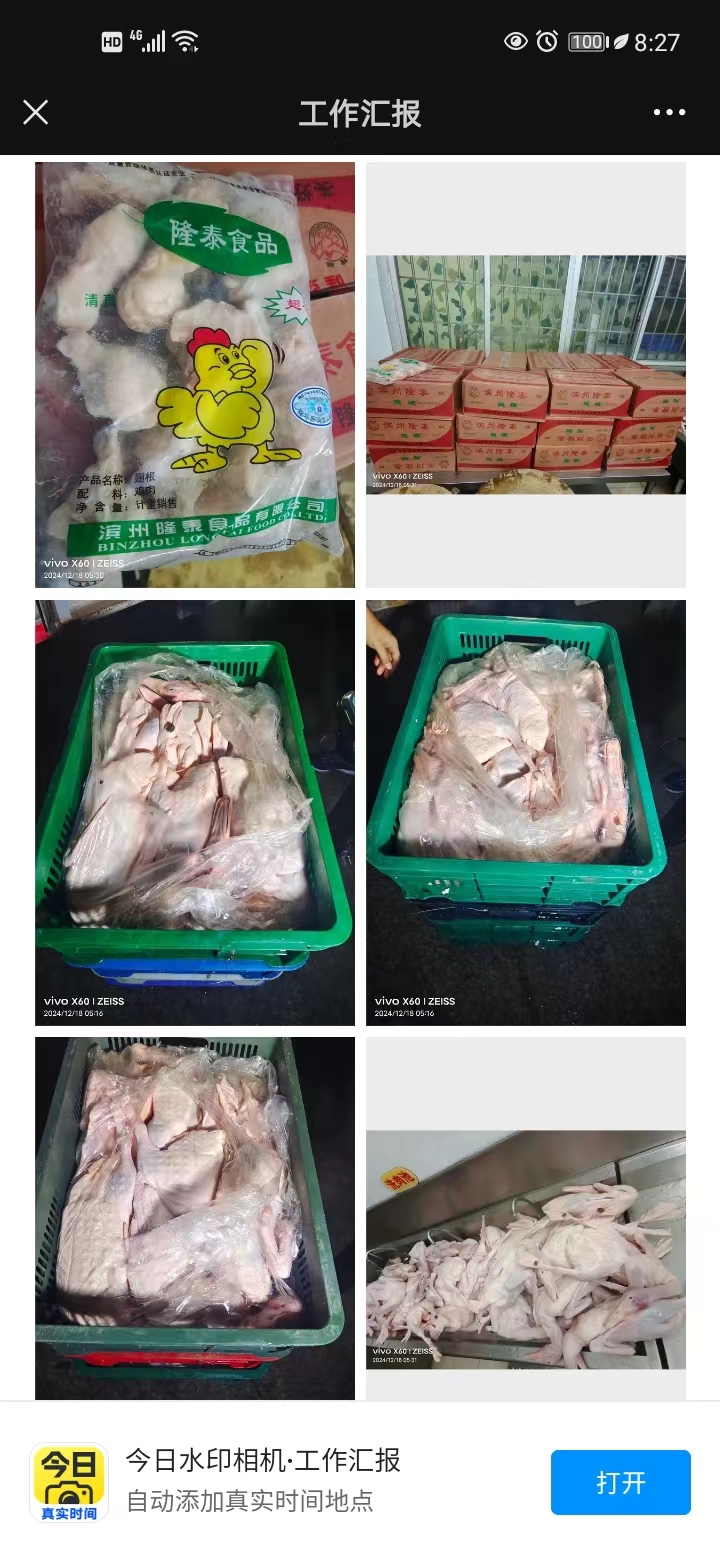Screen dimensions: 720x1560
Task: Open the 今日水印相机 app banner
Action: click(x=260, y=1480)
